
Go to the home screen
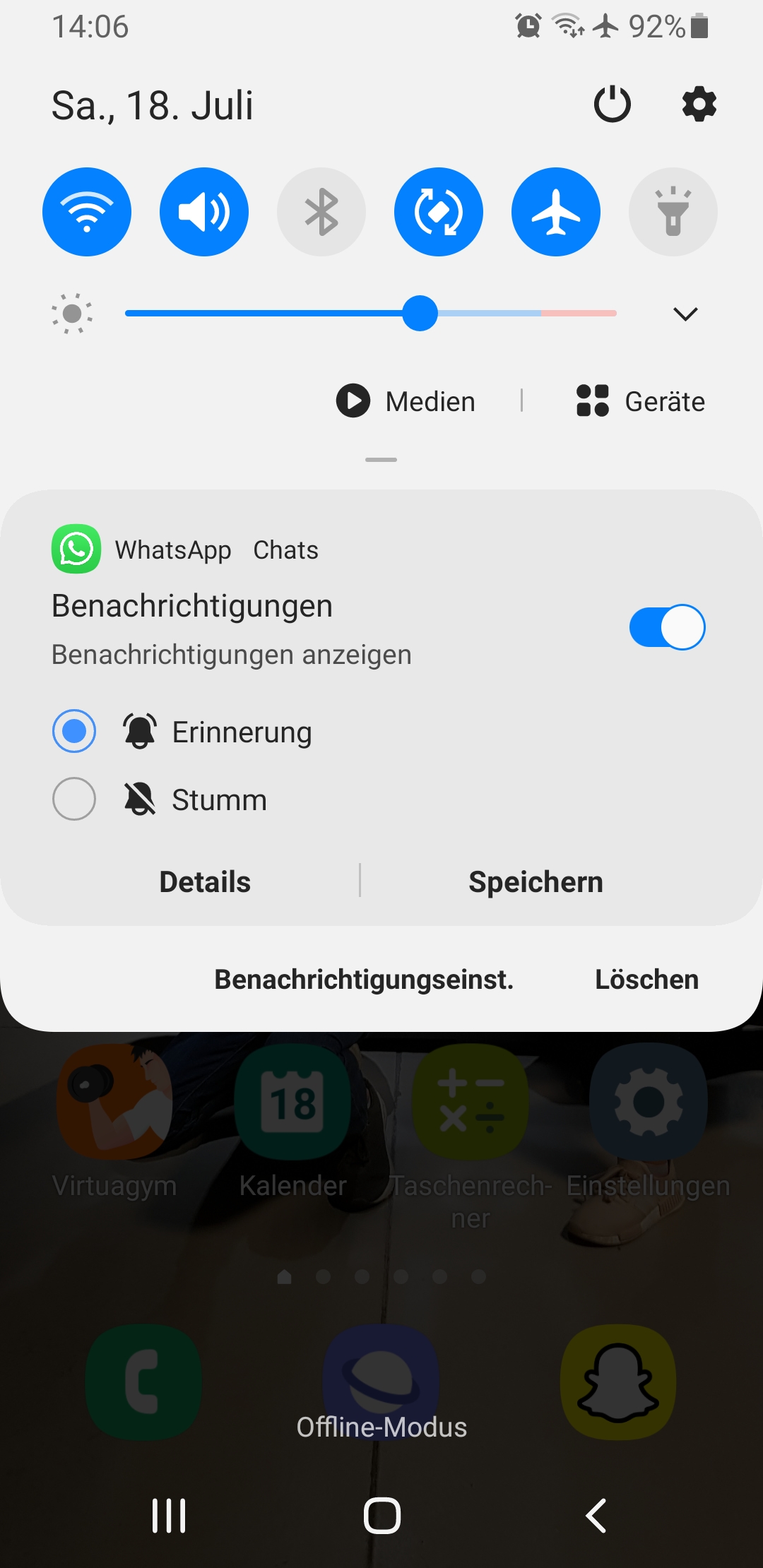(381, 1516)
